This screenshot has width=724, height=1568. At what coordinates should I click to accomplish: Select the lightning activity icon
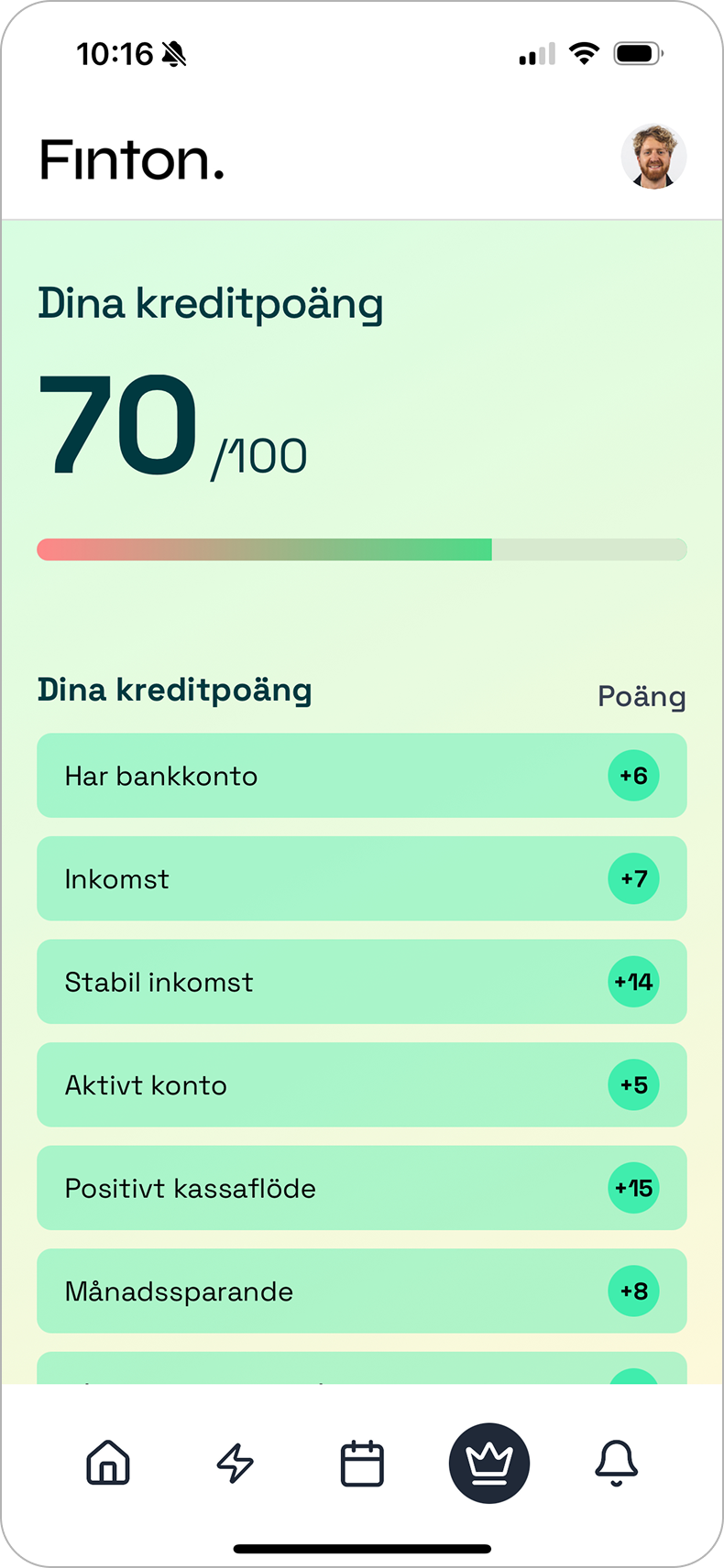coord(235,1463)
